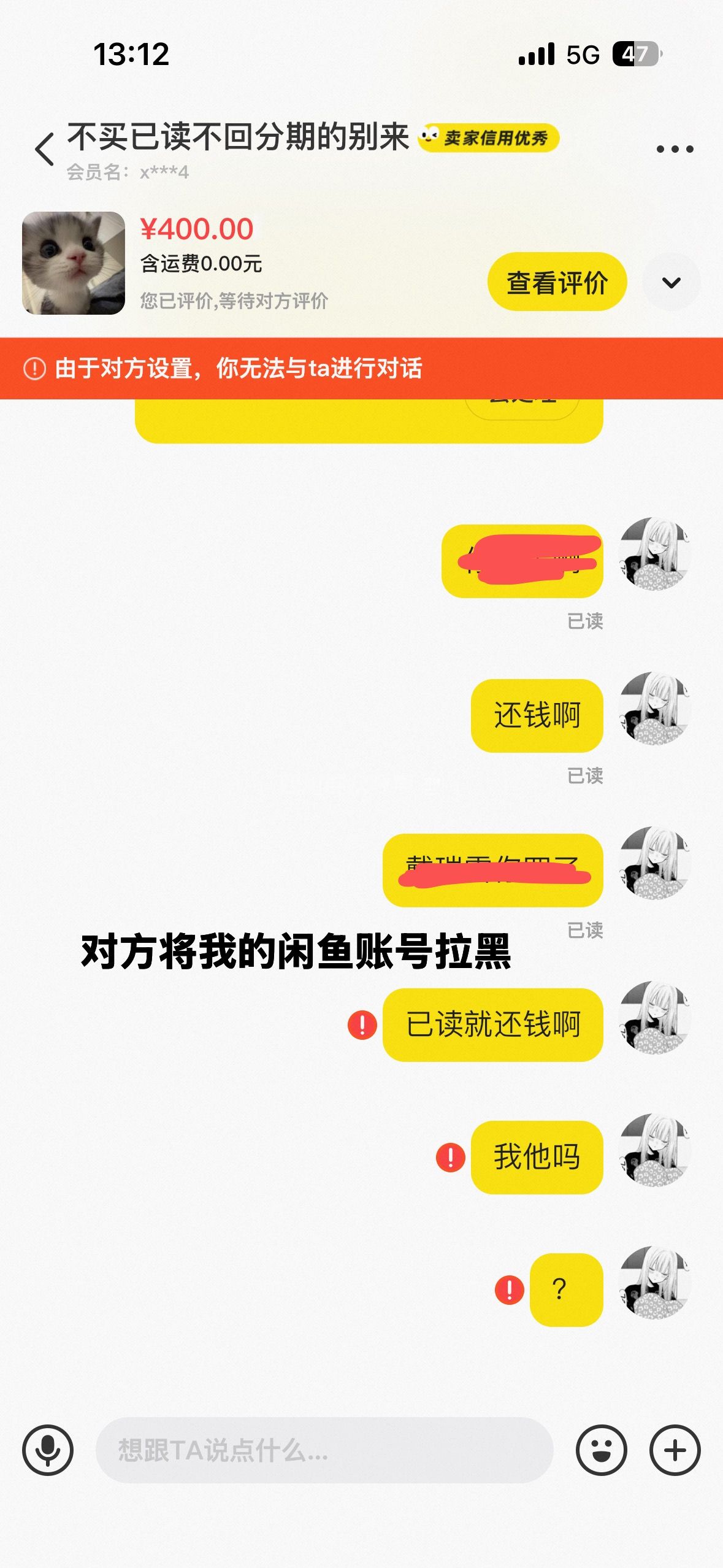The height and width of the screenshot is (1568, 723).
Task: Open the three-dot overflow menu
Action: coord(674,149)
